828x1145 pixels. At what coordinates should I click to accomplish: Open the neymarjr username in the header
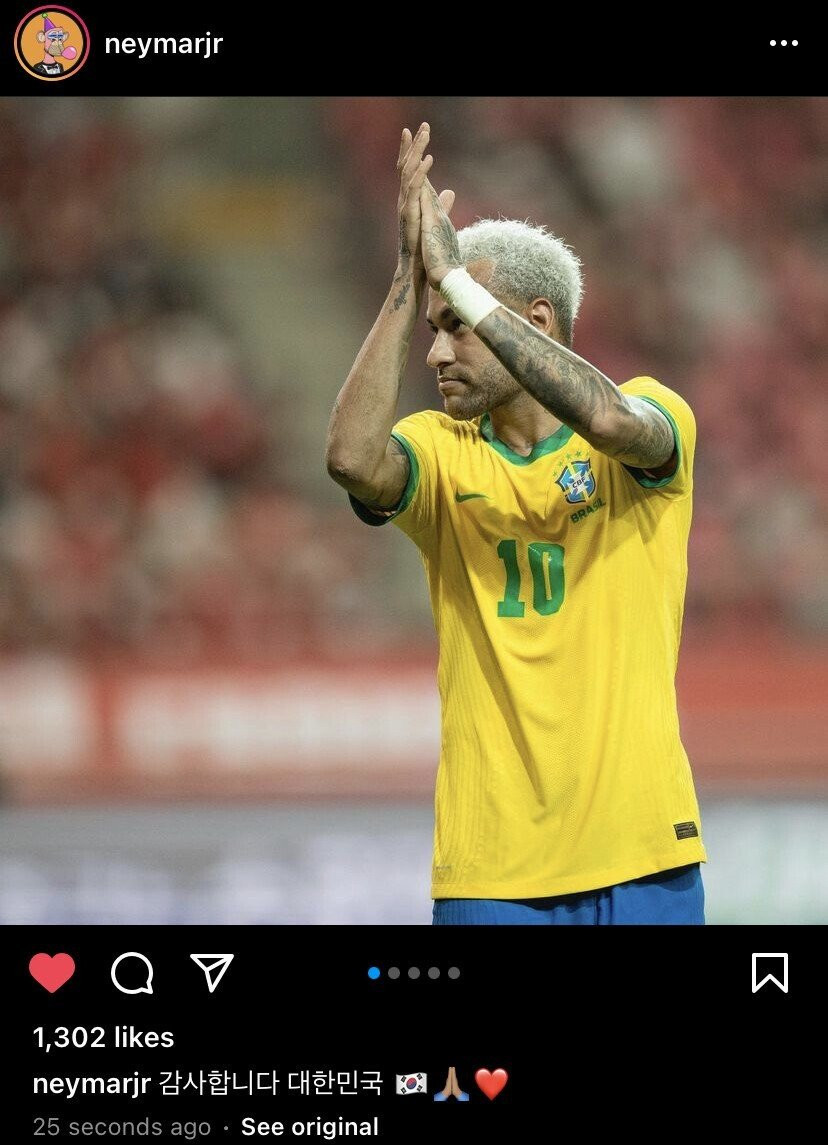163,44
